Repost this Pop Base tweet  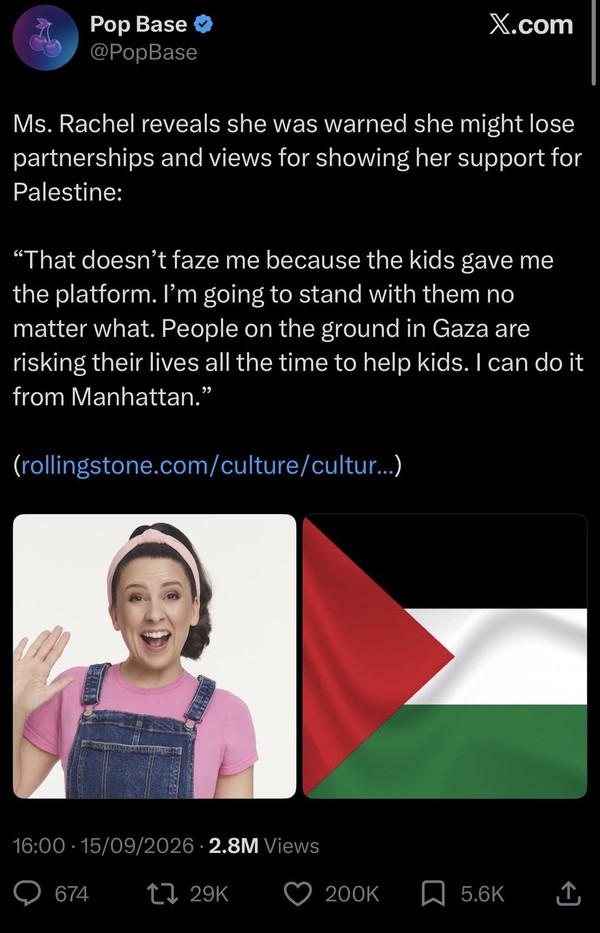[x=161, y=893]
